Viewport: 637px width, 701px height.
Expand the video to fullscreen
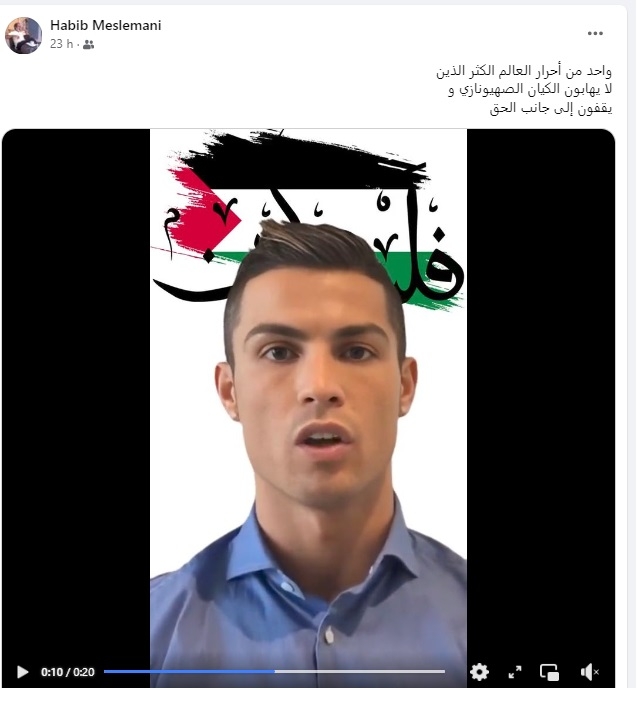coord(515,672)
